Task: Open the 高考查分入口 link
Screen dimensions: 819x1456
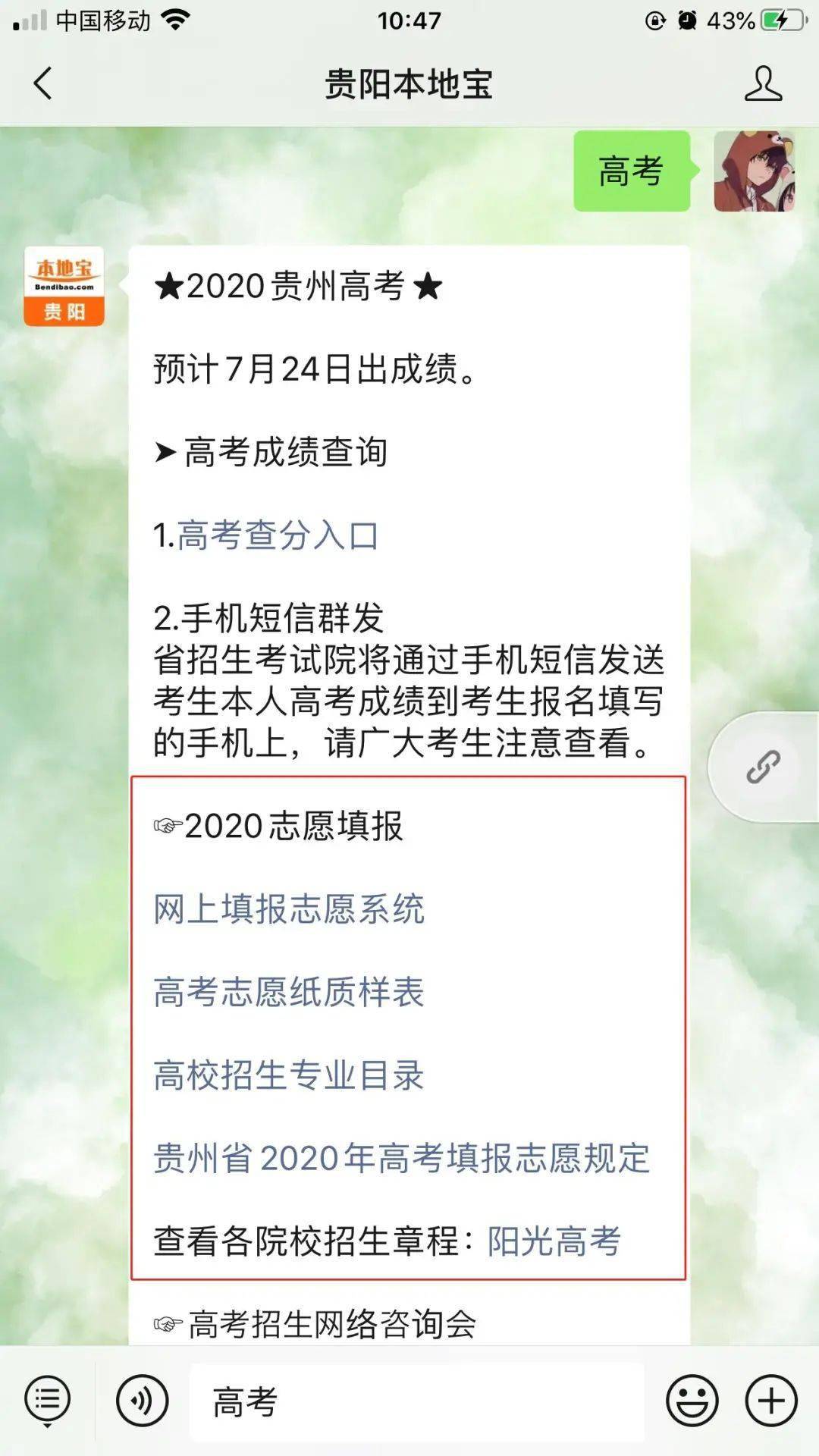Action: coord(278,535)
